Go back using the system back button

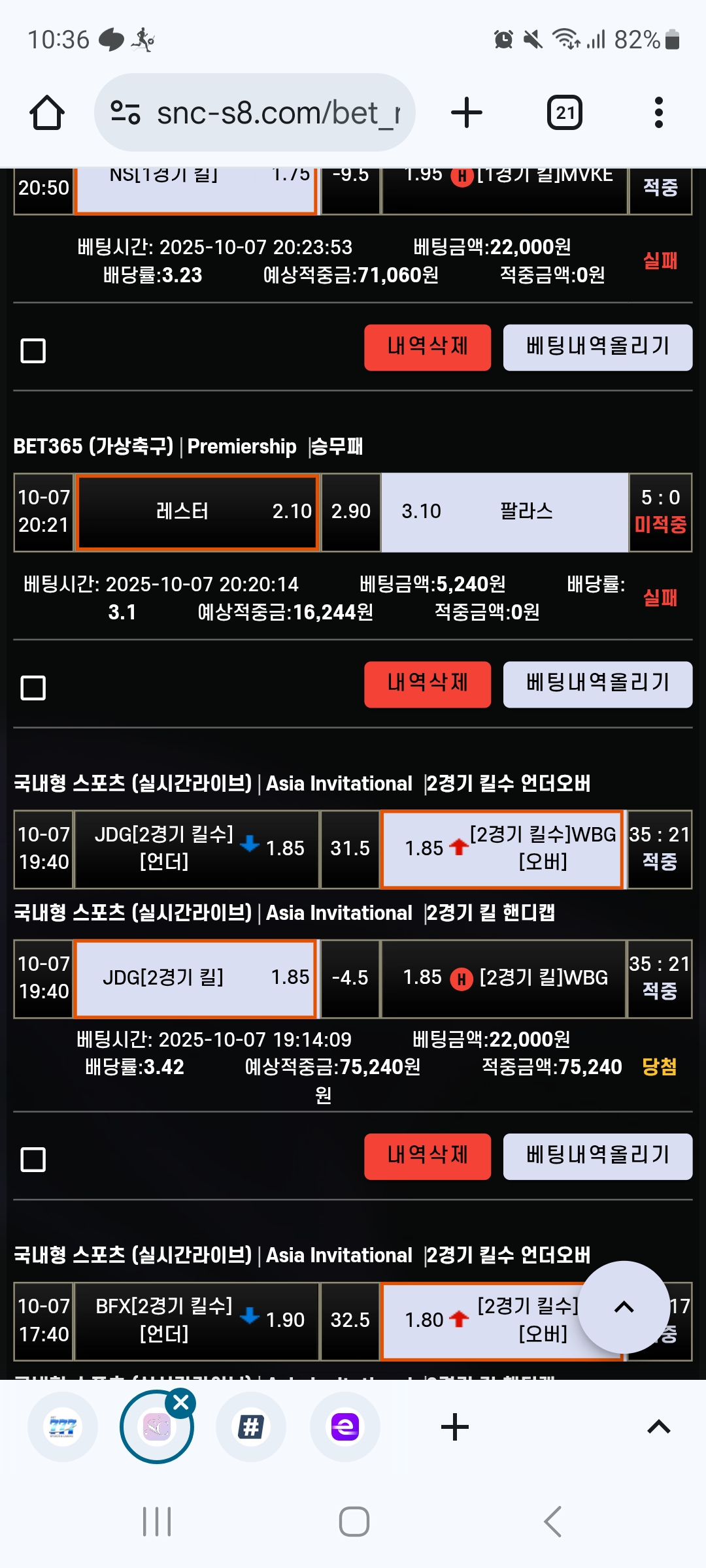click(553, 1522)
